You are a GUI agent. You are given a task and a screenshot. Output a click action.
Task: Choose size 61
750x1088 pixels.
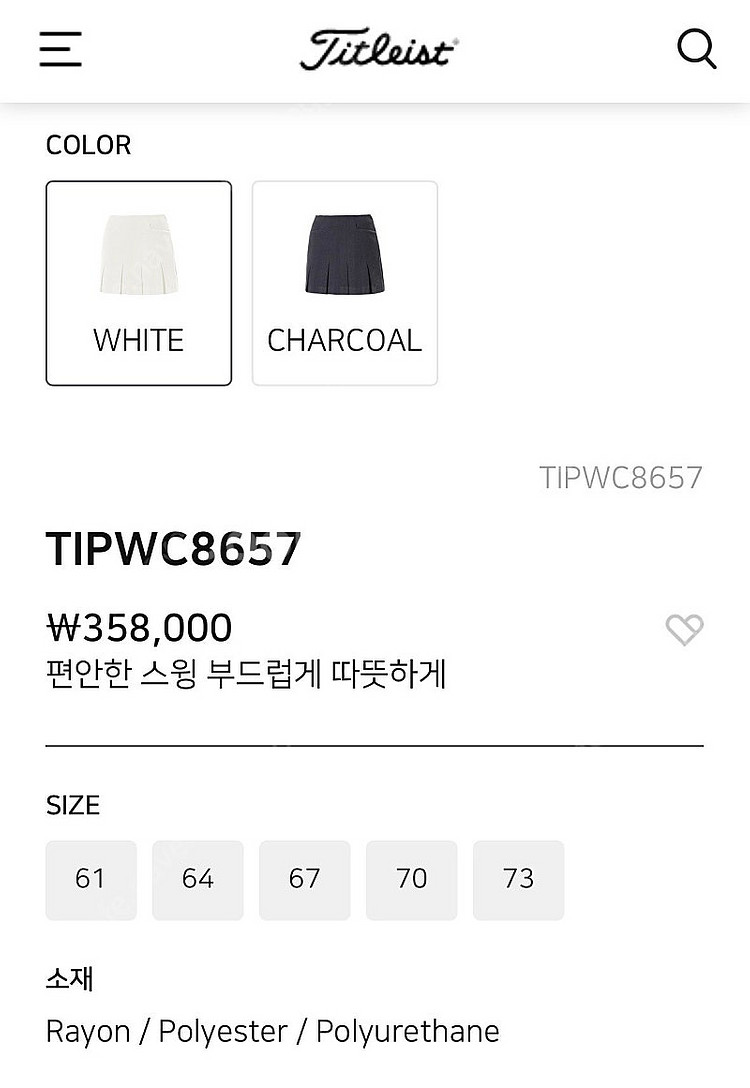tap(91, 880)
